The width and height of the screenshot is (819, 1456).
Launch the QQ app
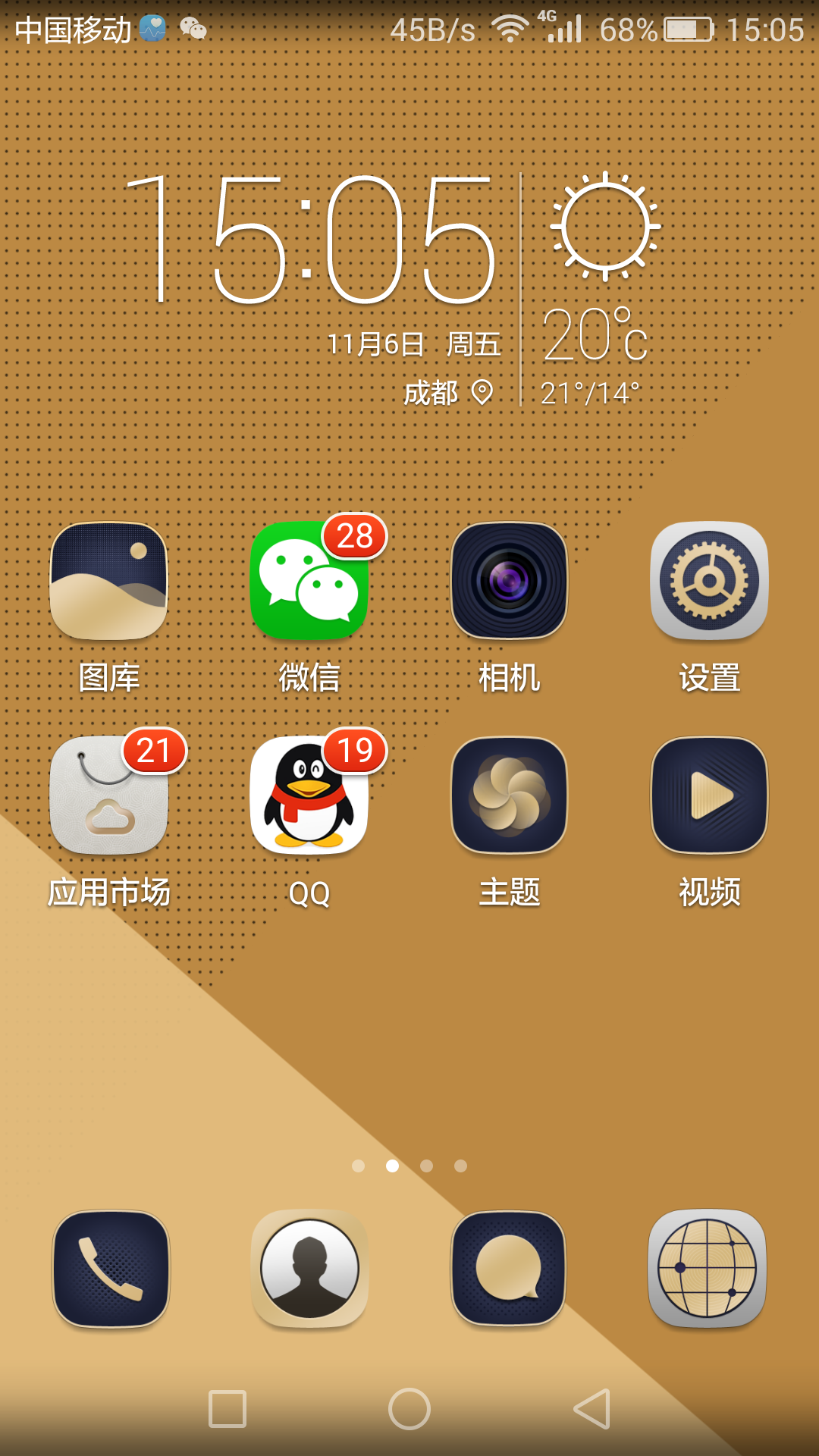click(x=309, y=795)
